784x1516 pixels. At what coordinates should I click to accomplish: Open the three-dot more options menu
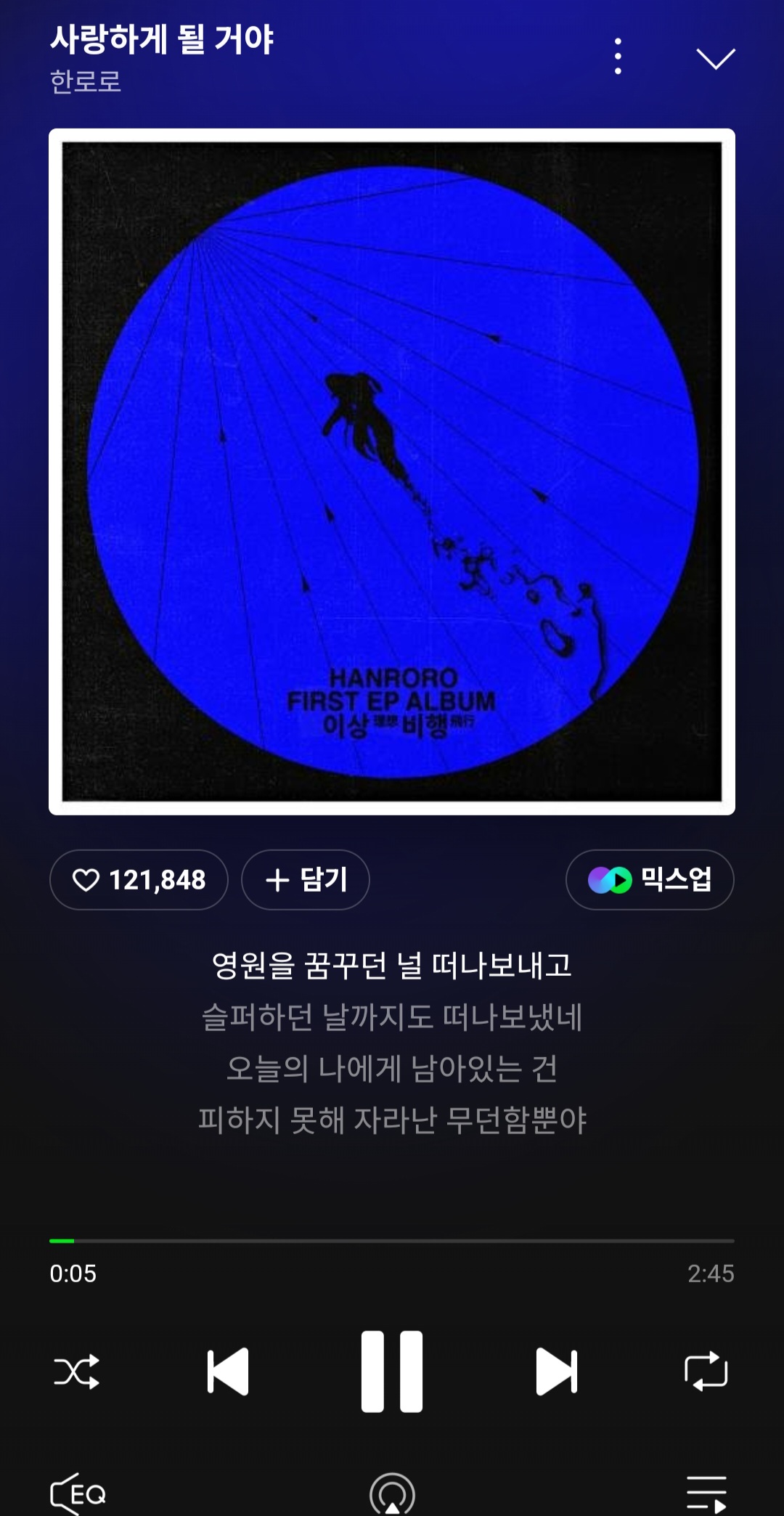point(618,57)
